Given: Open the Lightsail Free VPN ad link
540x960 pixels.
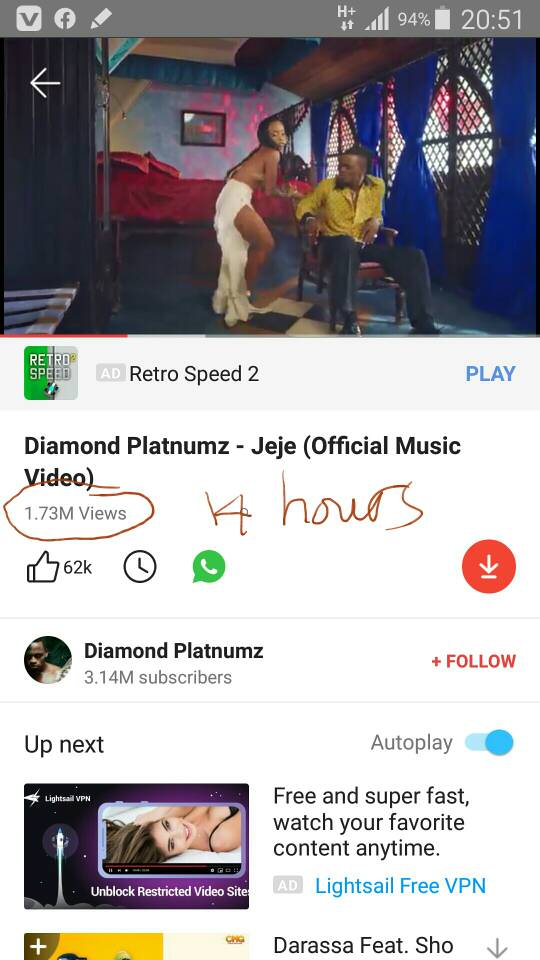Looking at the screenshot, I should coord(400,885).
